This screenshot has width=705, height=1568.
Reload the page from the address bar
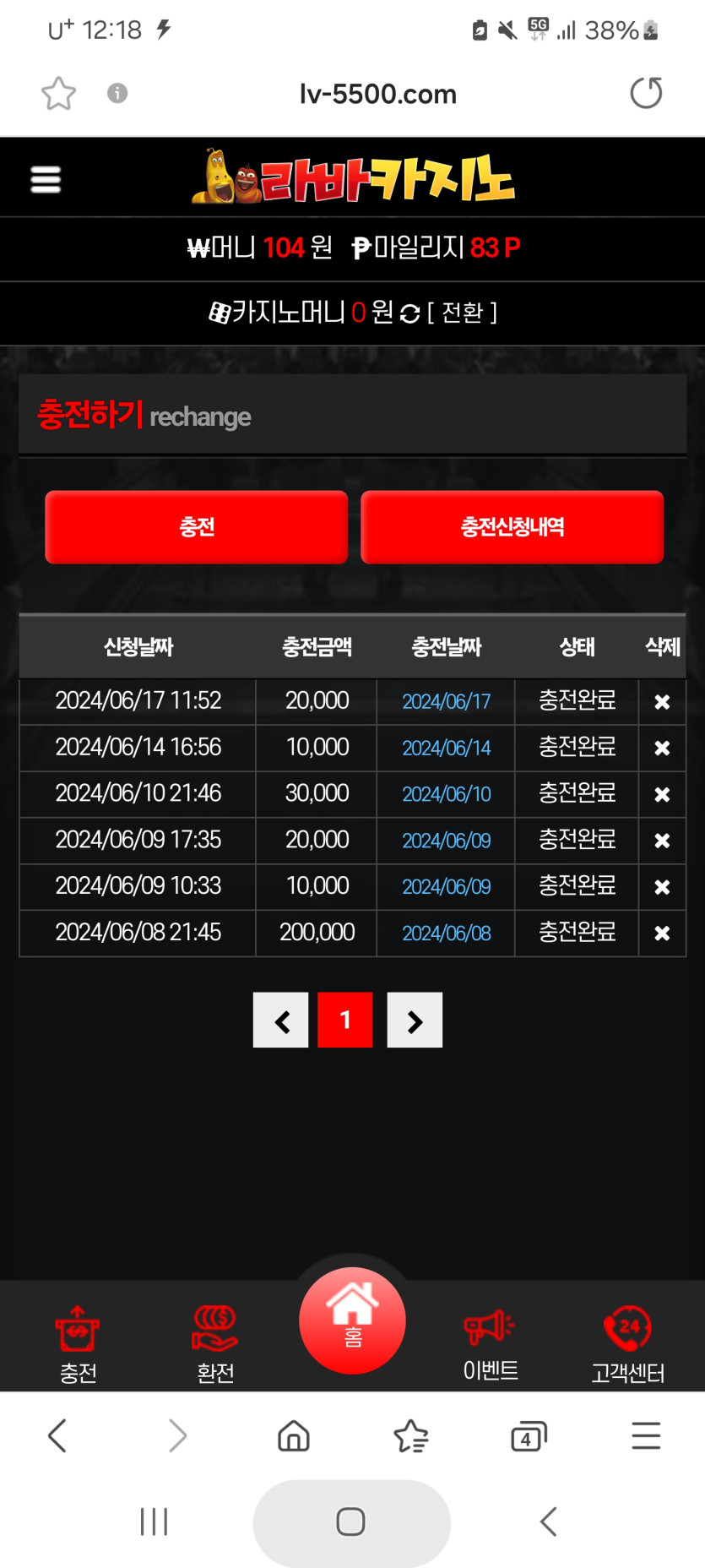tap(646, 93)
